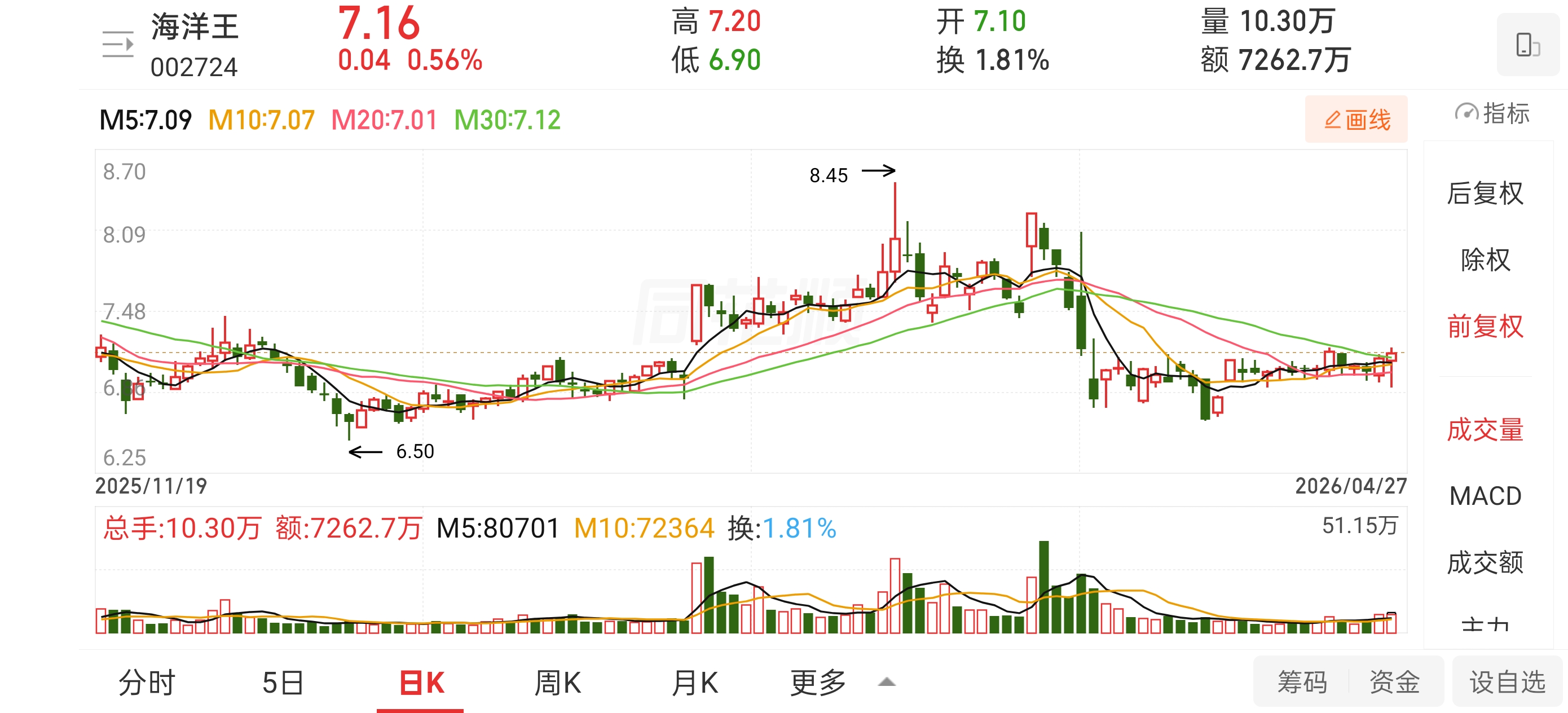Image resolution: width=1568 pixels, height=713 pixels.
Task: Open the 资金 capital flow view
Action: (1394, 682)
